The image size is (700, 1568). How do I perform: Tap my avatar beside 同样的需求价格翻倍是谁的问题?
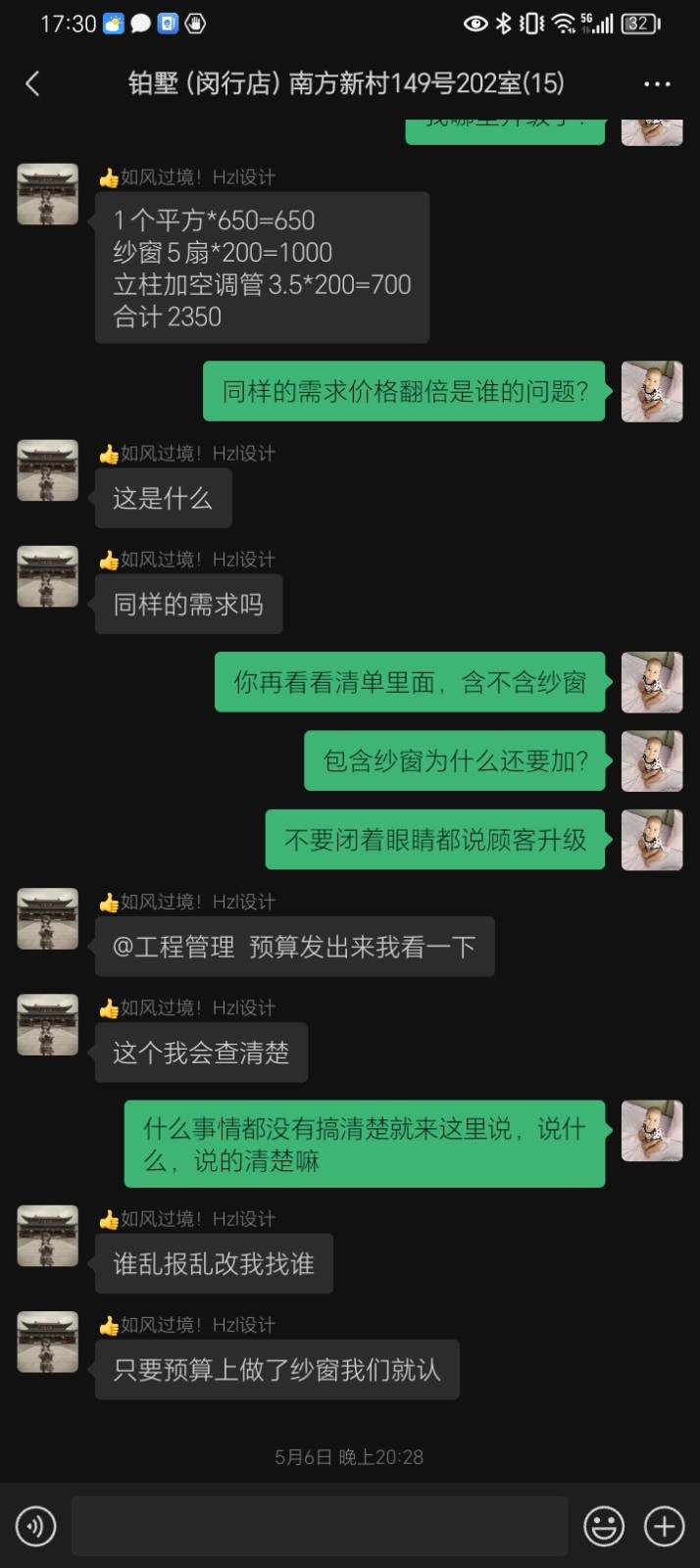[652, 391]
